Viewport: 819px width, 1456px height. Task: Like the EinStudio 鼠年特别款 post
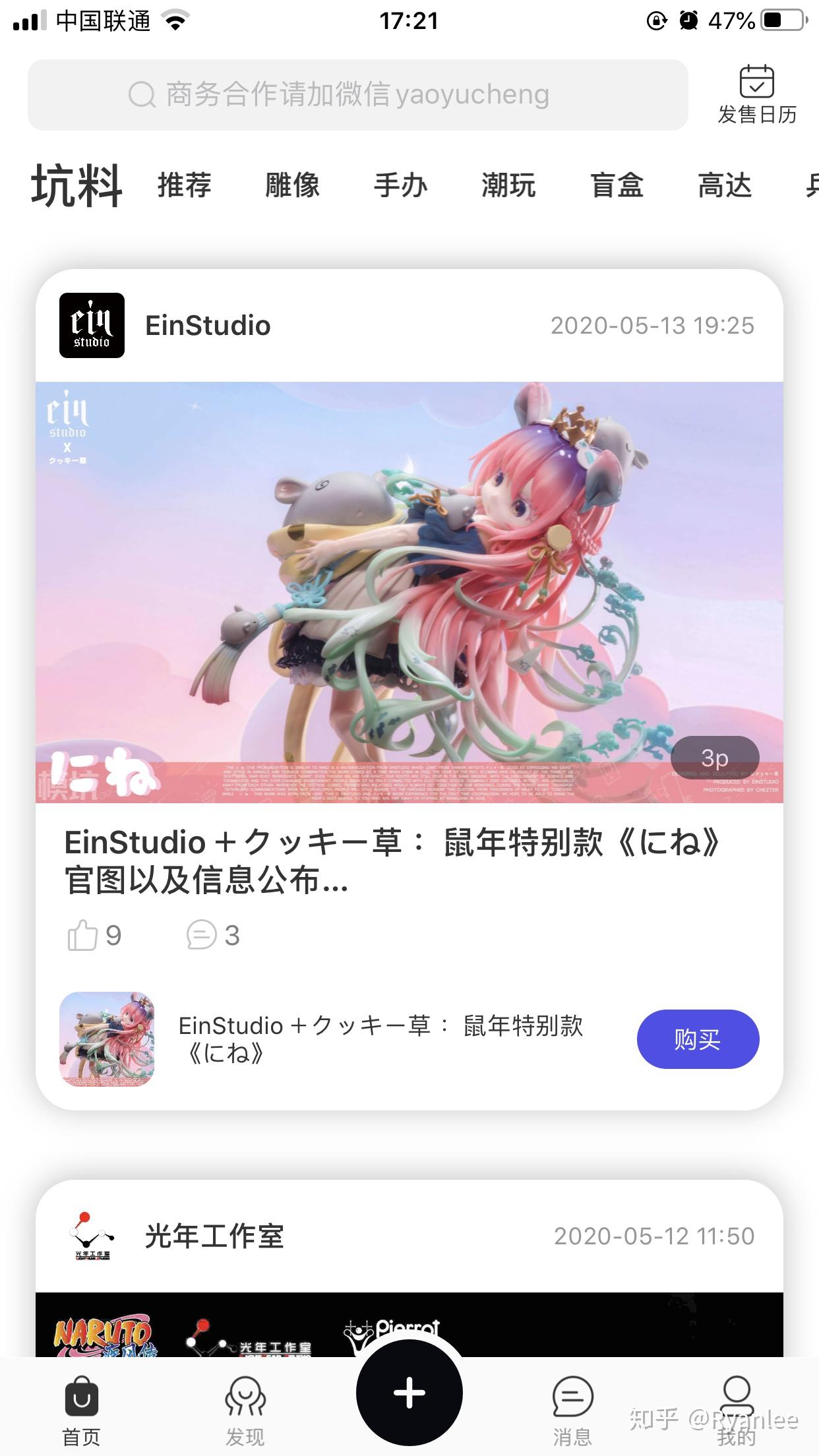pos(94,935)
